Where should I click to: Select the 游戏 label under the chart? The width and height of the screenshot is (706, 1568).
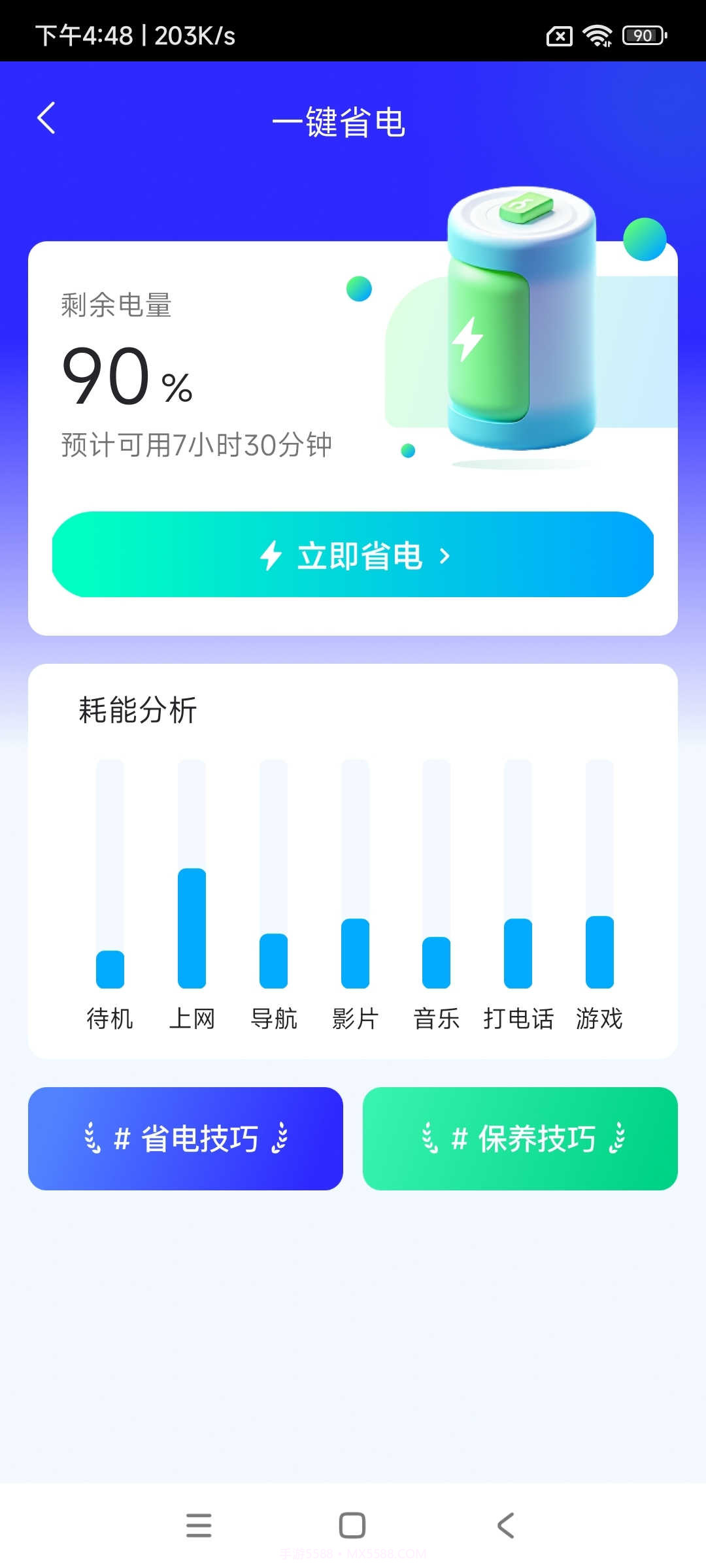[598, 1018]
